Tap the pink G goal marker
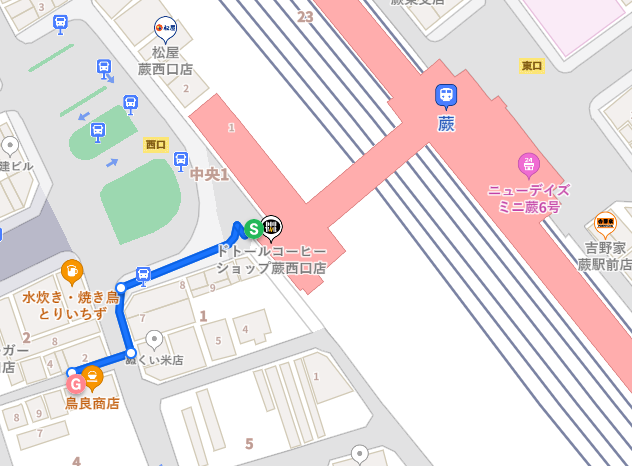The height and width of the screenshot is (466, 632). click(74, 383)
